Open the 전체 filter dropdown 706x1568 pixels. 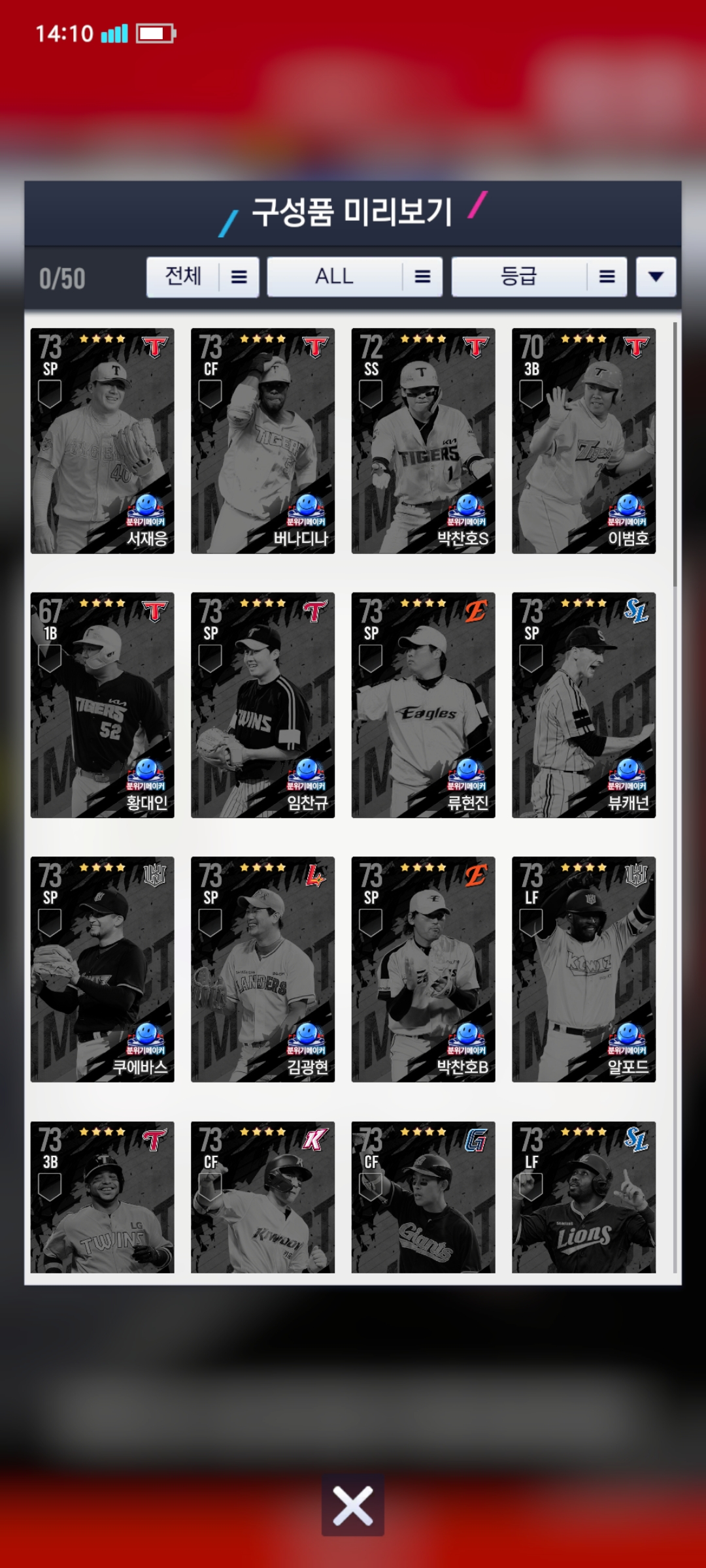pos(203,277)
